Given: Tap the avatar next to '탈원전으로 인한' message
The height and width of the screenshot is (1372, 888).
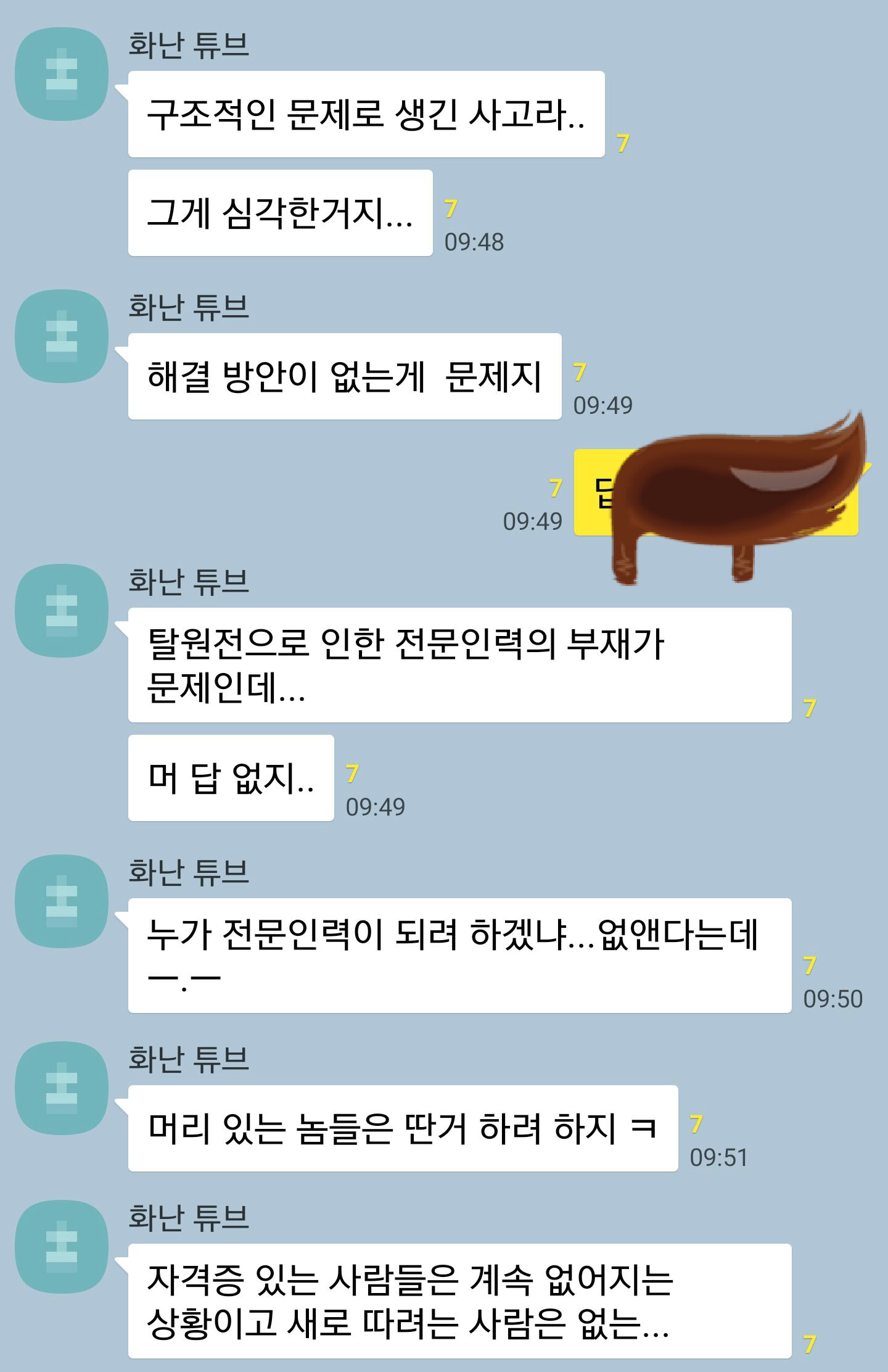Looking at the screenshot, I should point(62,611).
